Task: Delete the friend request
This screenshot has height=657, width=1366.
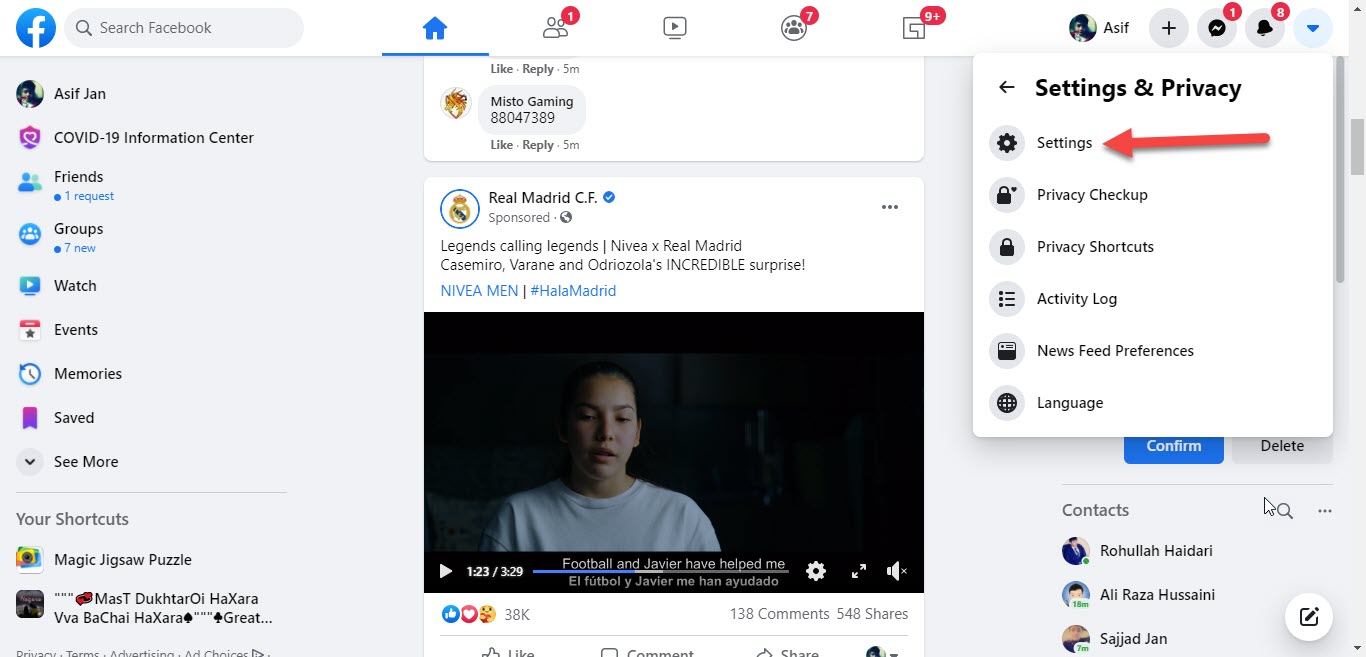Action: [1281, 446]
